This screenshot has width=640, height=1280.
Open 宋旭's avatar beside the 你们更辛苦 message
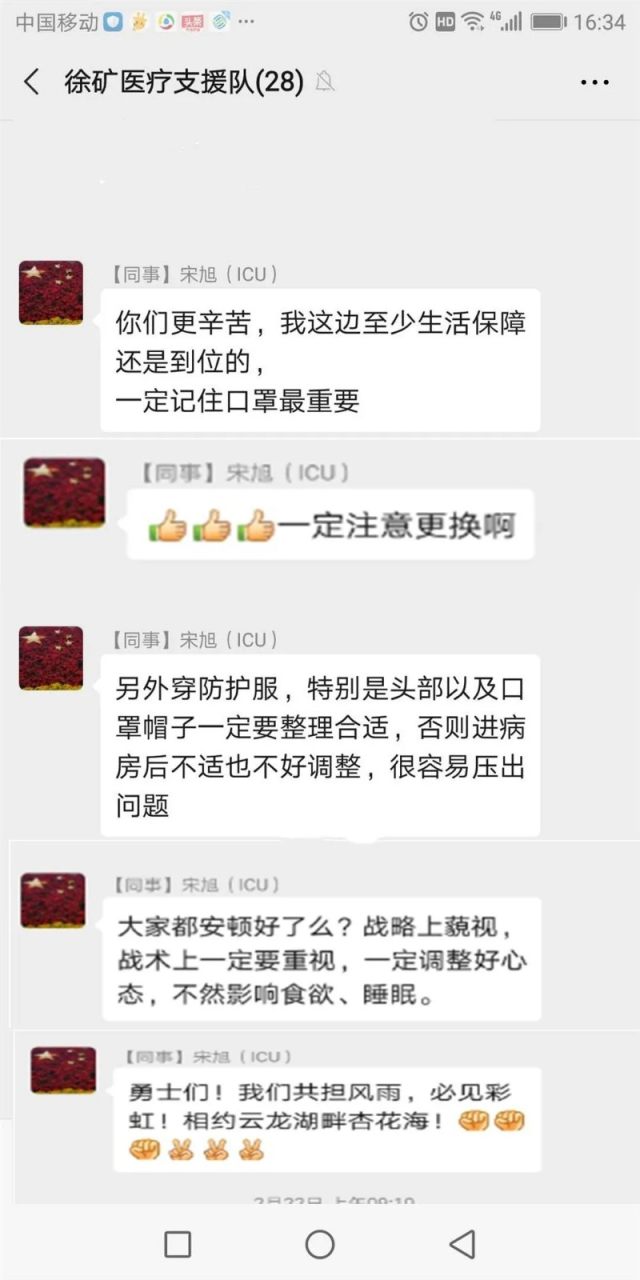[x=51, y=293]
